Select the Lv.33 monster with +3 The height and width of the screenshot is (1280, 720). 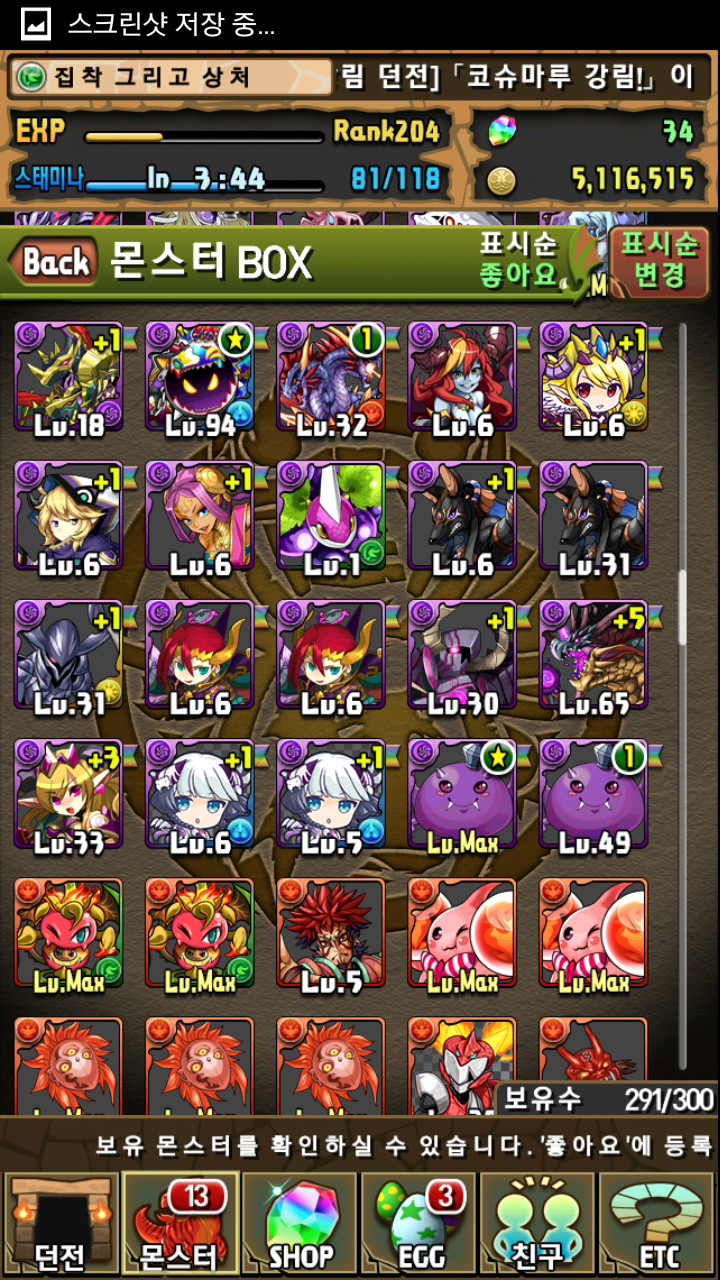68,794
